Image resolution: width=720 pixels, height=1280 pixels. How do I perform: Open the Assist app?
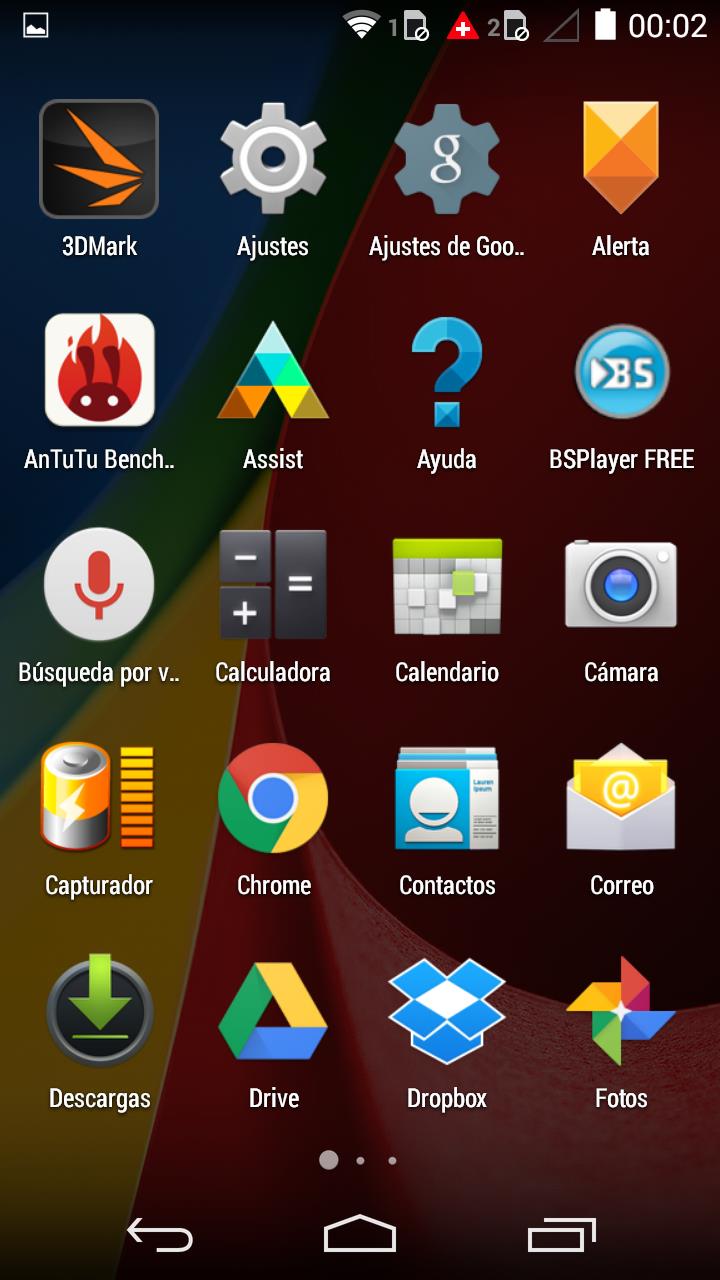273,372
